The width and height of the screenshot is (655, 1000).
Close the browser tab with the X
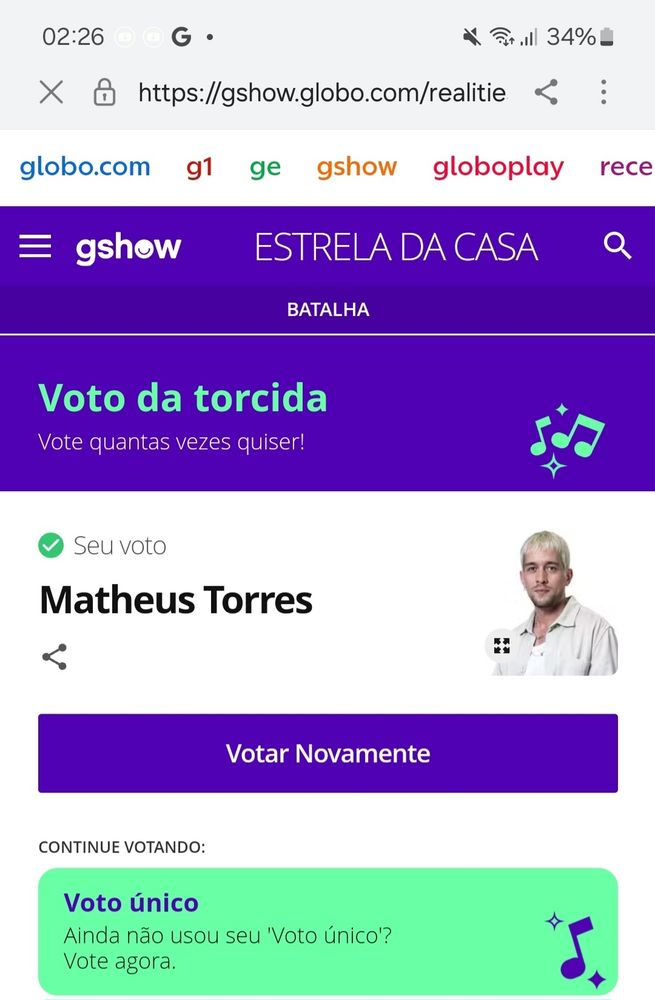51,93
